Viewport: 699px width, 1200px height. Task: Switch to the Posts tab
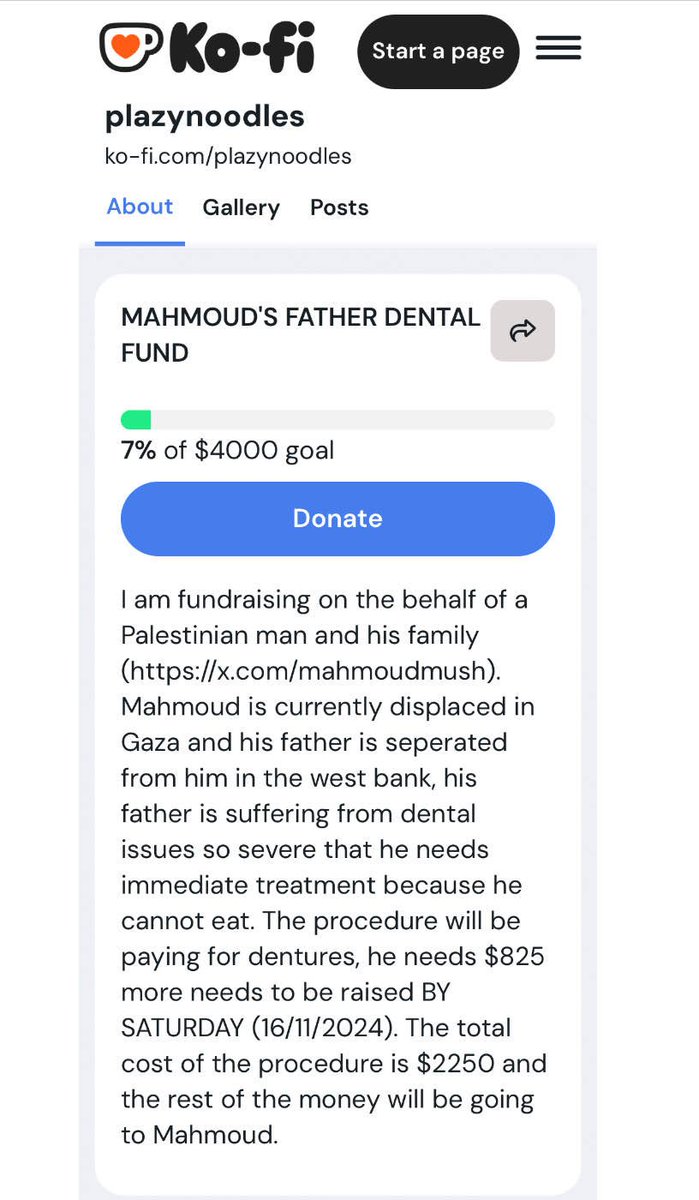point(339,208)
